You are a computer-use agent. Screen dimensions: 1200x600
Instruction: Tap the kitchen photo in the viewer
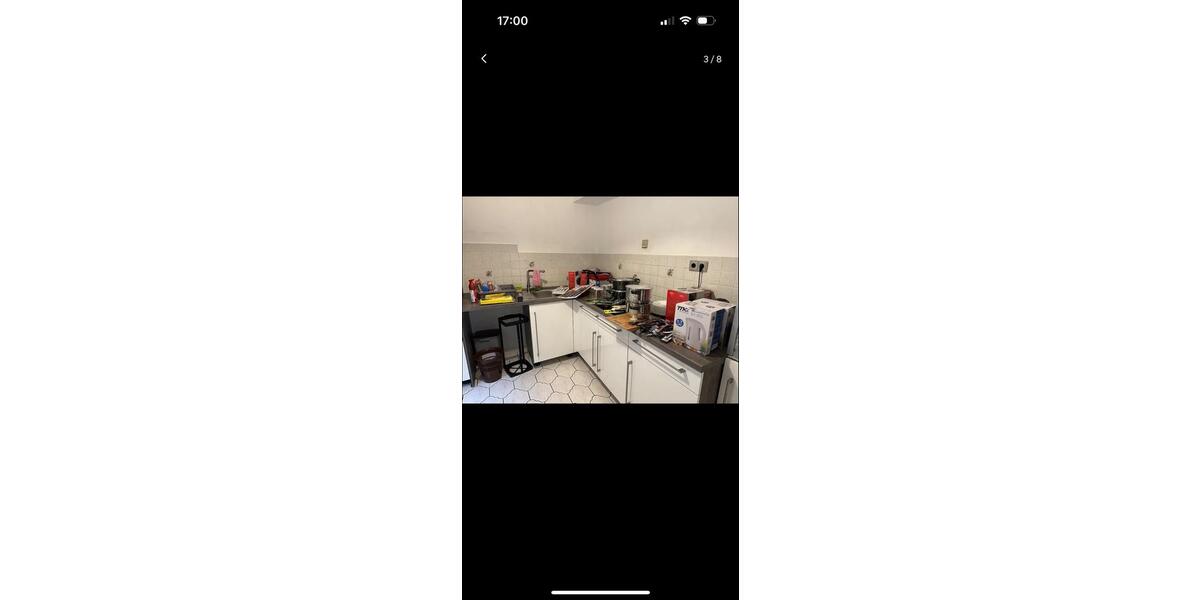600,300
